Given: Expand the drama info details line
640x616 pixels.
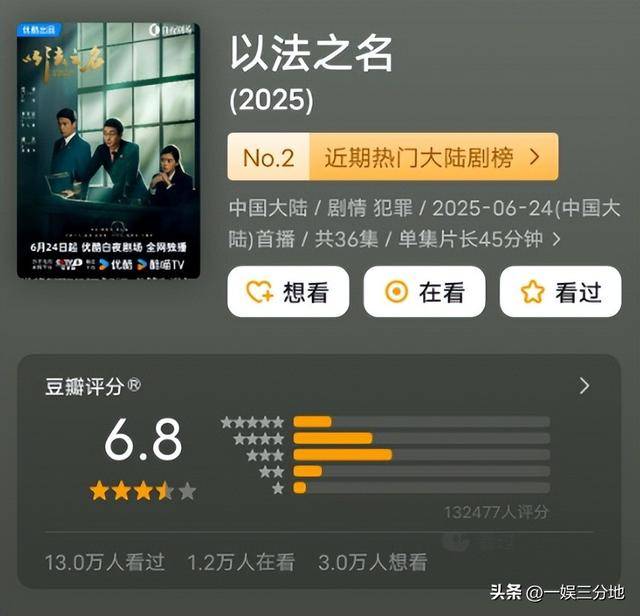Looking at the screenshot, I should [x=556, y=240].
